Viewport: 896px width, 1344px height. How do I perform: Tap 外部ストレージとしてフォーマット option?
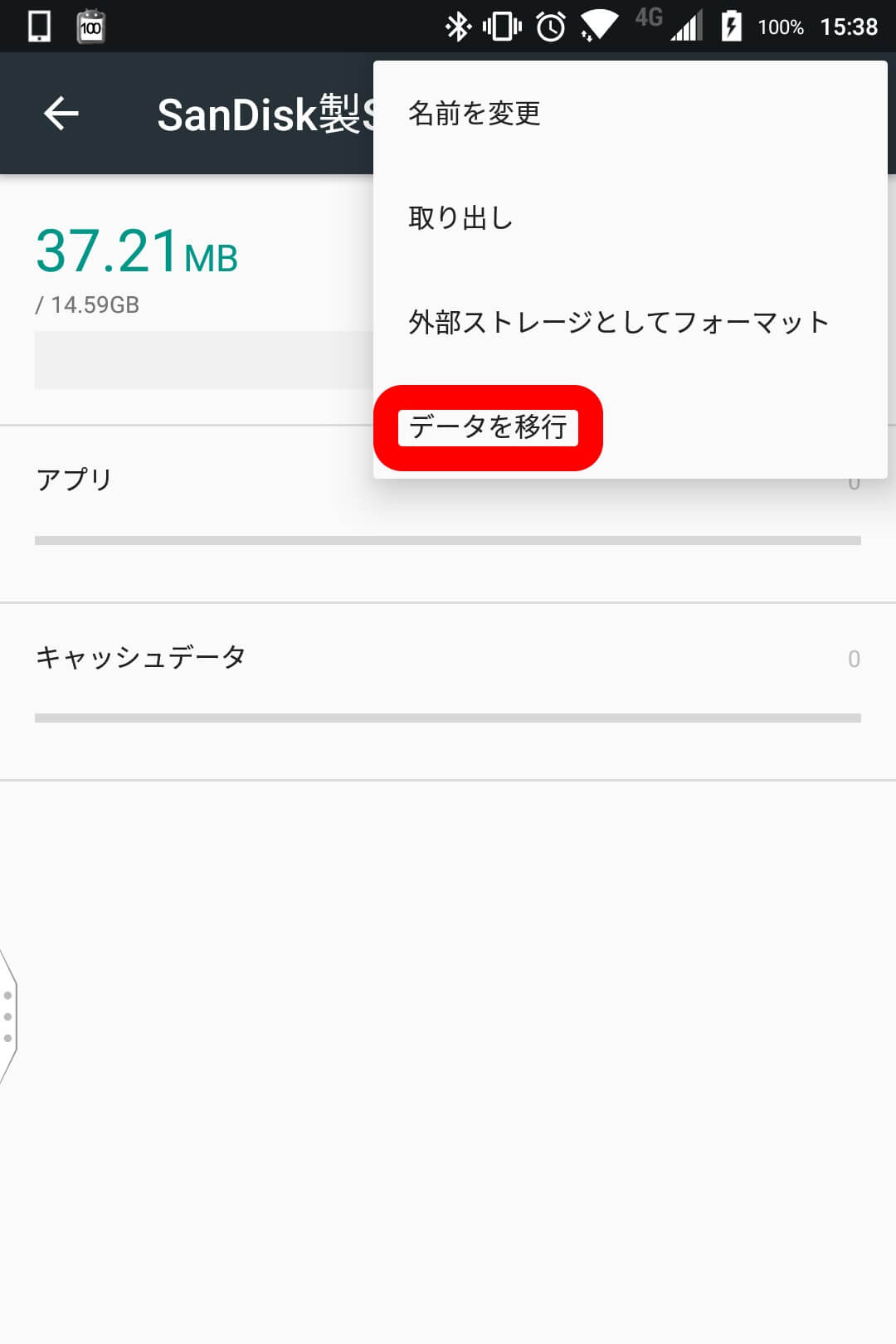(x=618, y=322)
